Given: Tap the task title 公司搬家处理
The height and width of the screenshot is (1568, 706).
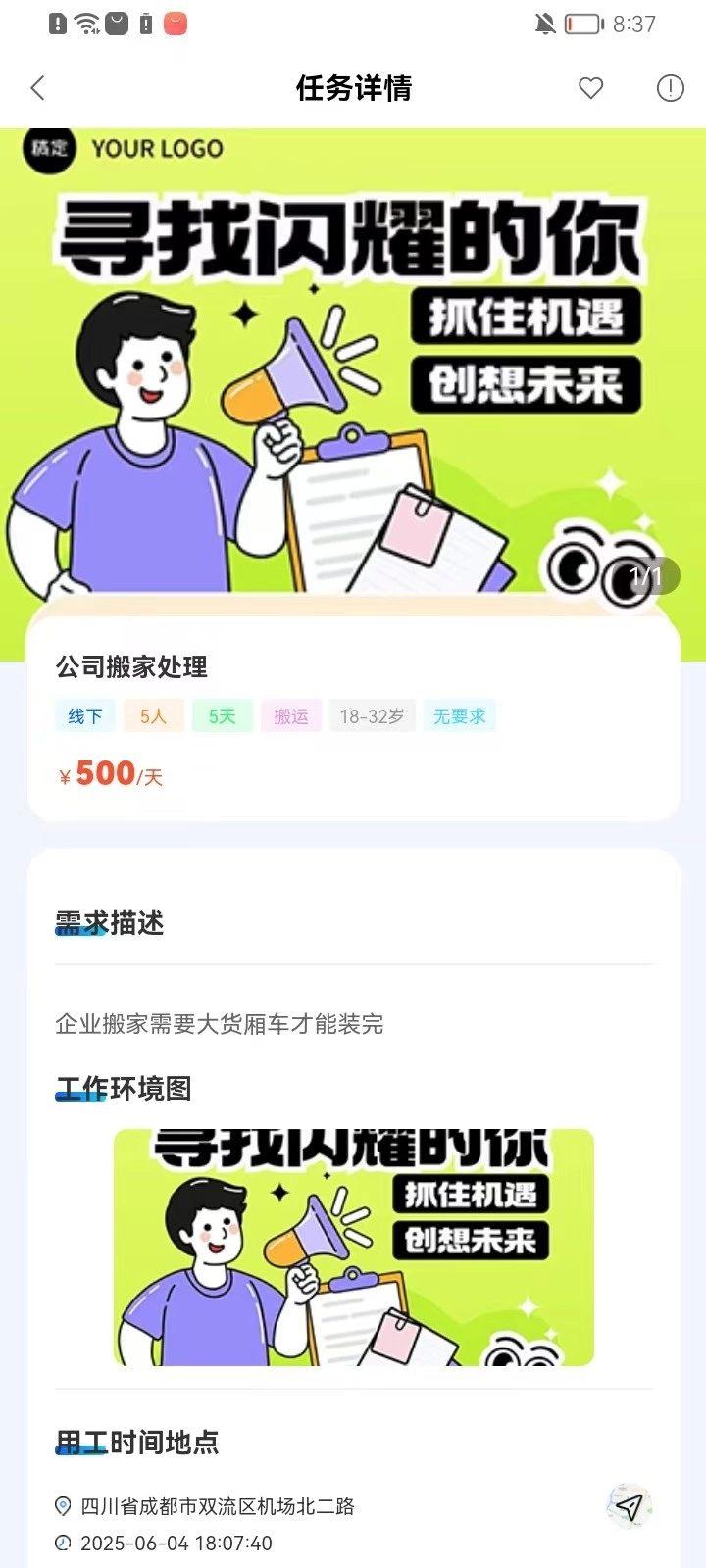Looking at the screenshot, I should 131,667.
